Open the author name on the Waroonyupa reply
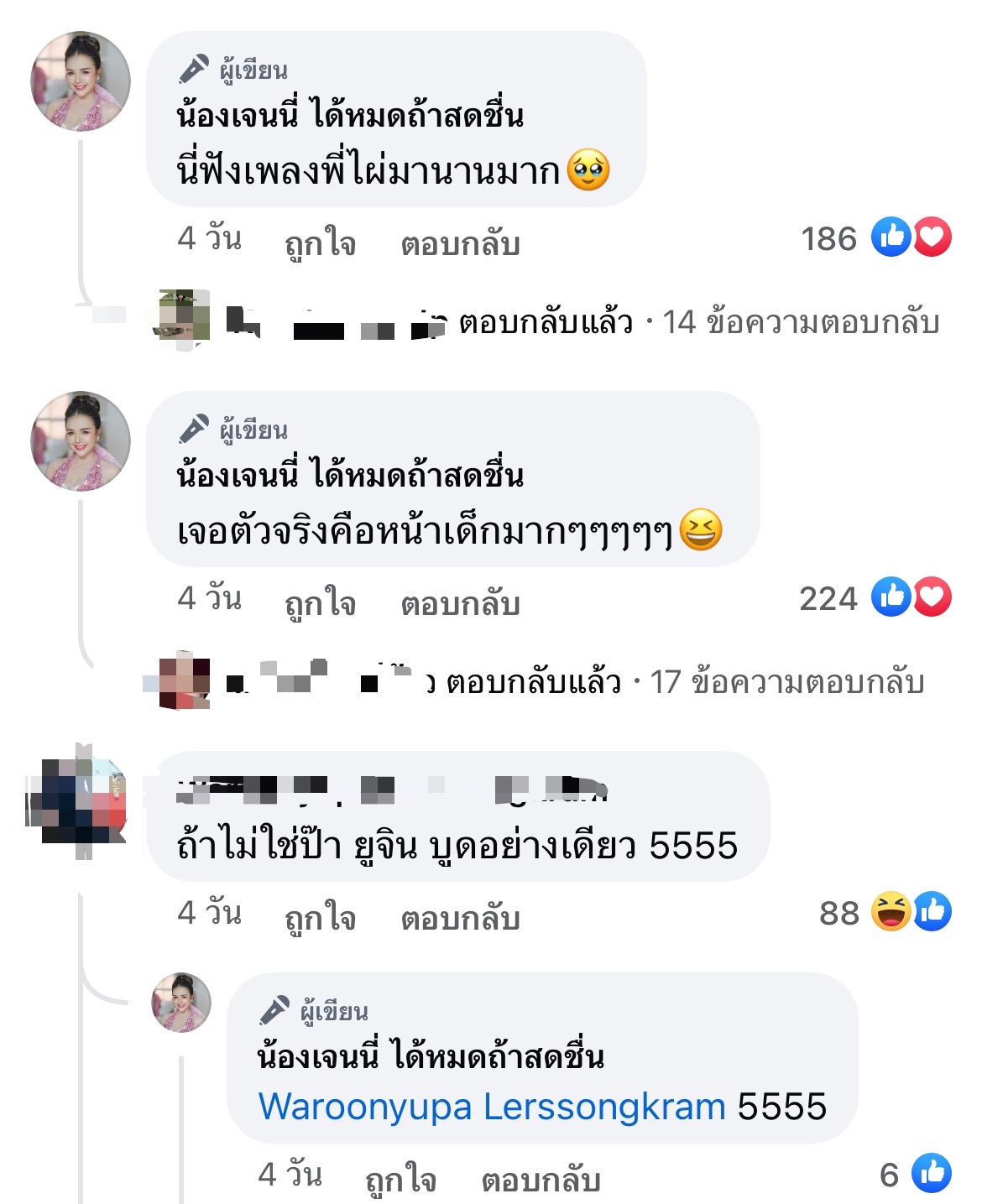The image size is (982, 1204). click(431, 1057)
